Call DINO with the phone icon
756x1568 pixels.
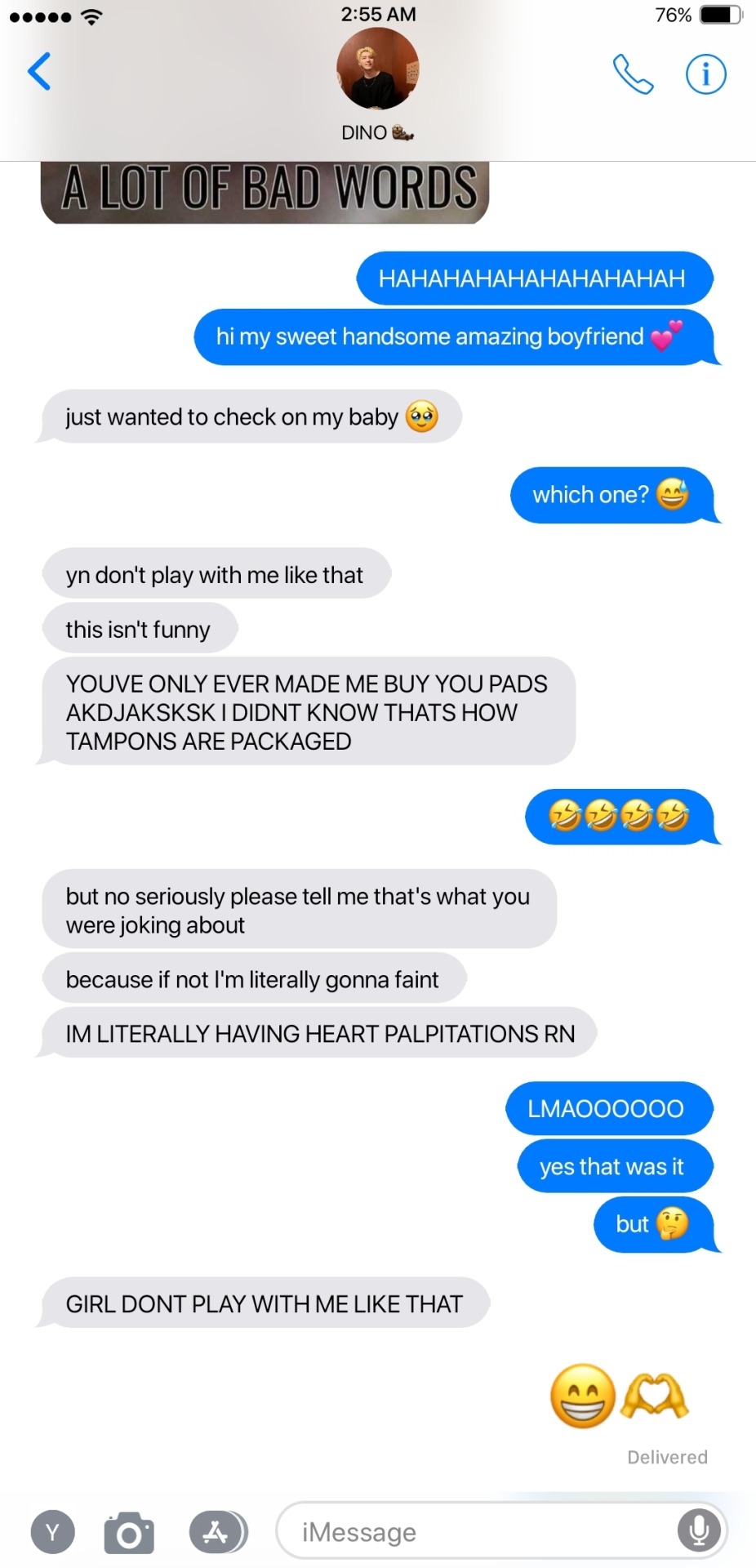pos(633,74)
